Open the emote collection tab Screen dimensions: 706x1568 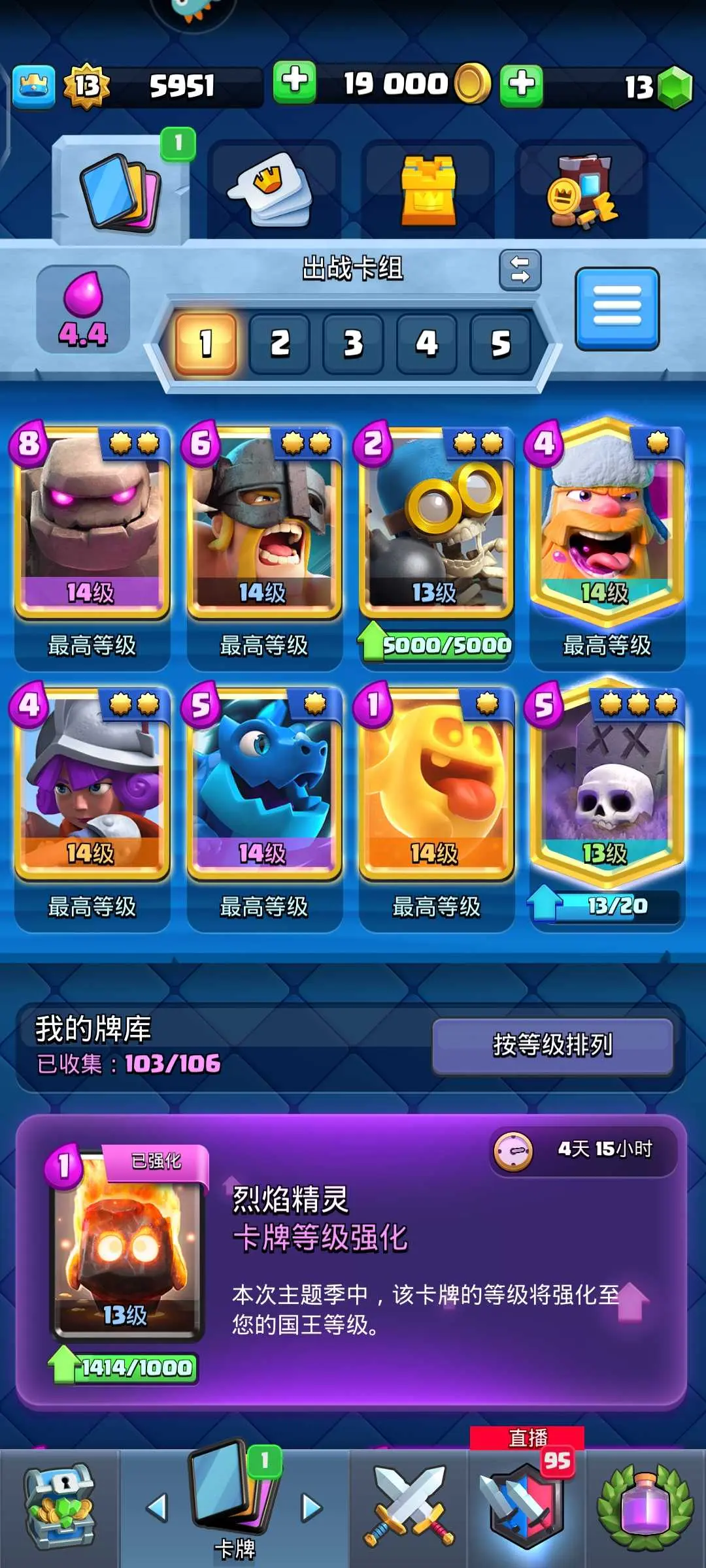(x=274, y=190)
